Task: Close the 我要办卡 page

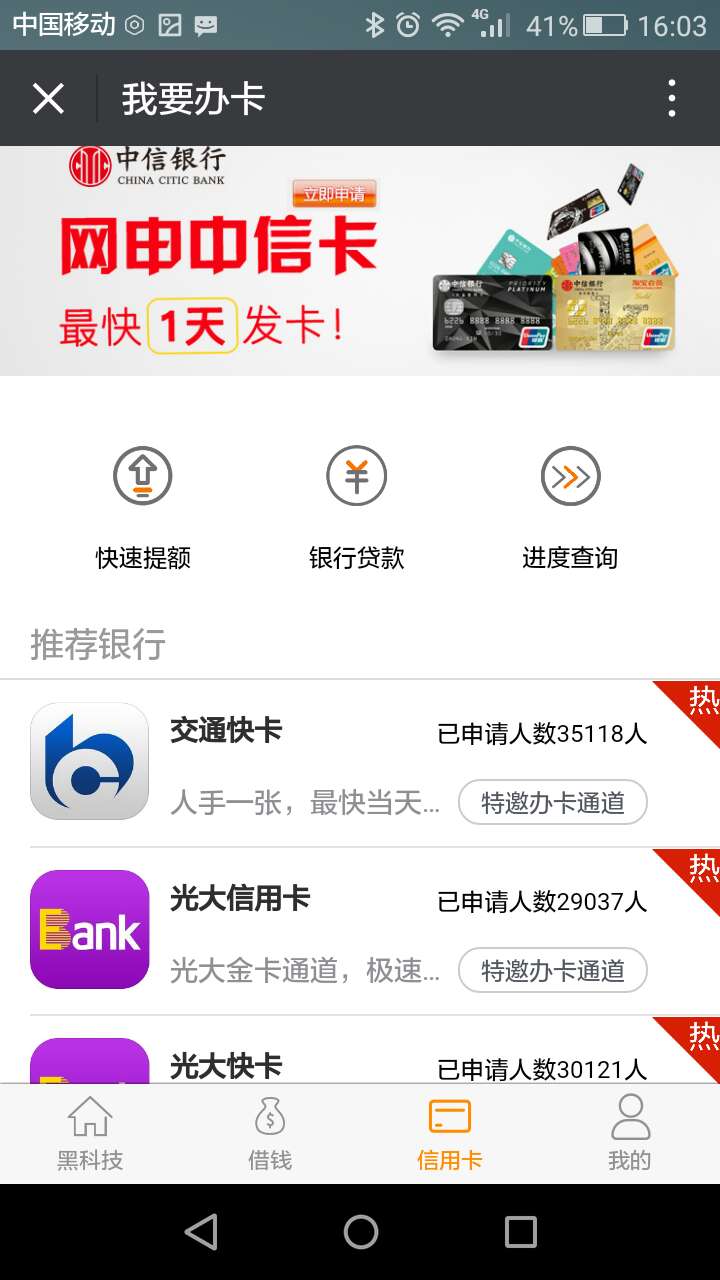Action: tap(48, 99)
